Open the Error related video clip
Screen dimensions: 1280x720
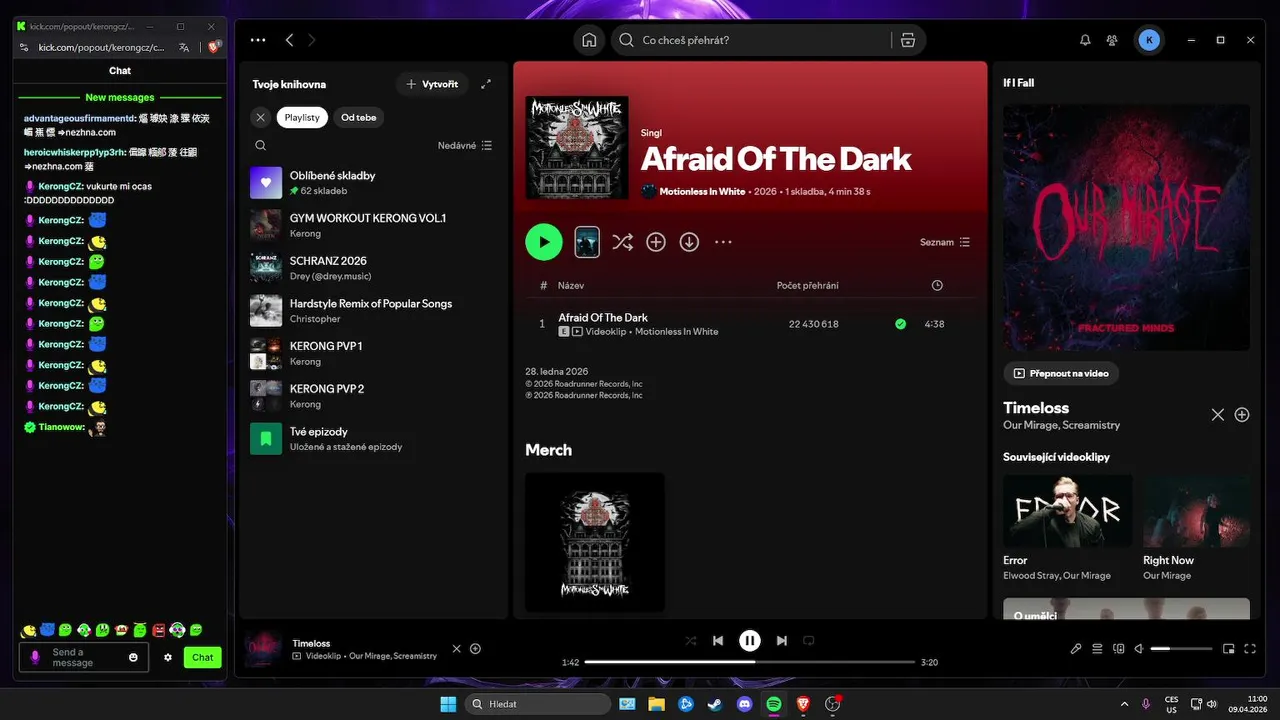[x=1067, y=511]
